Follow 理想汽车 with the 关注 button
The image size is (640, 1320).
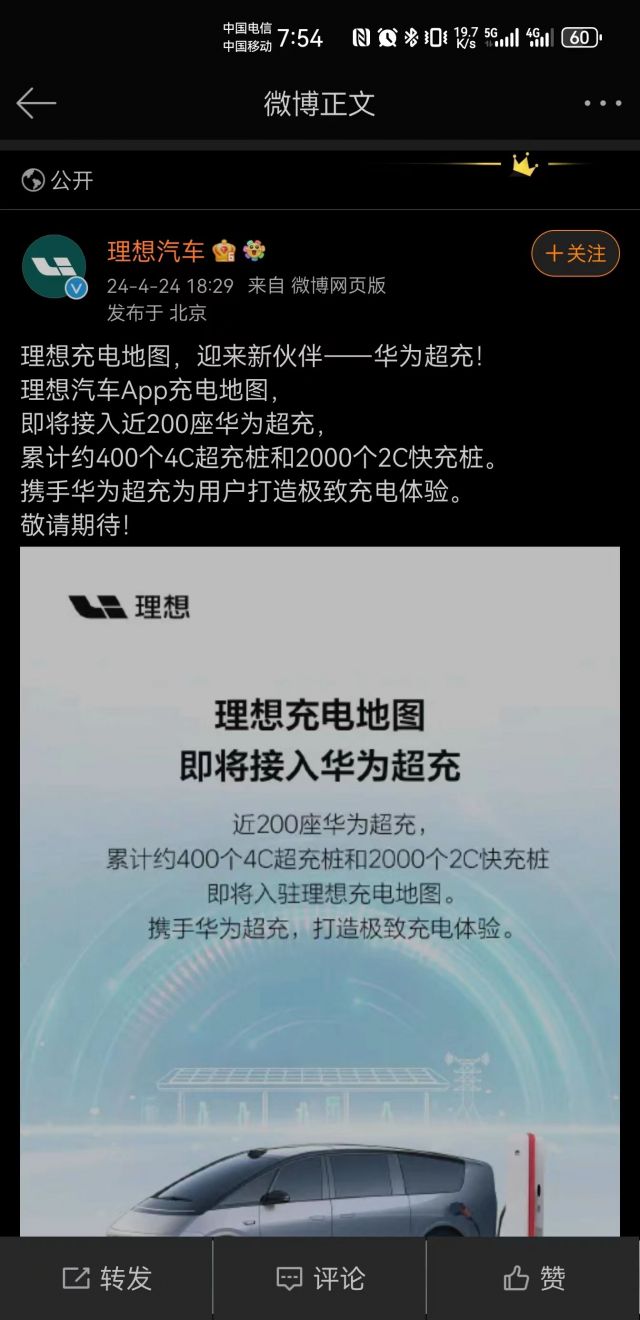(x=575, y=253)
